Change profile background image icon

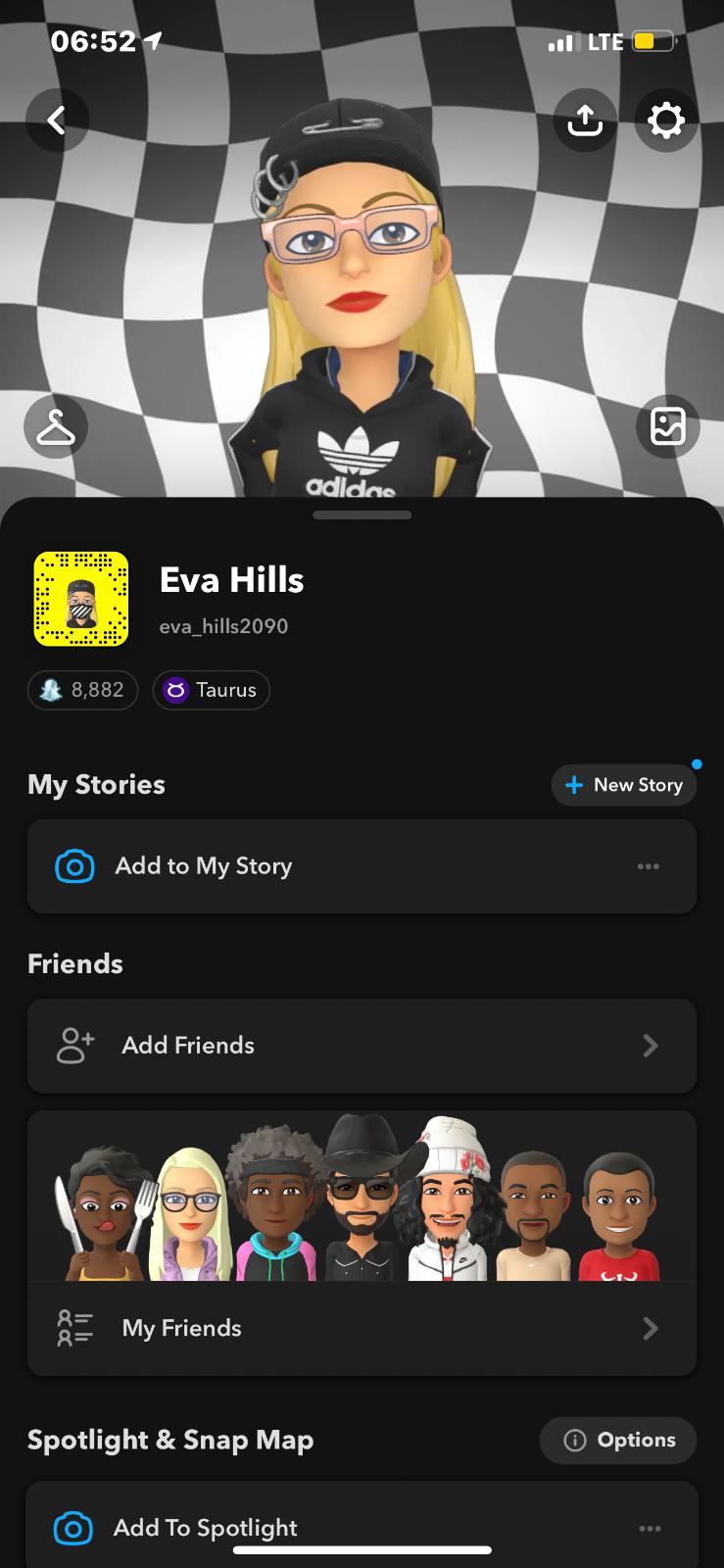point(667,427)
